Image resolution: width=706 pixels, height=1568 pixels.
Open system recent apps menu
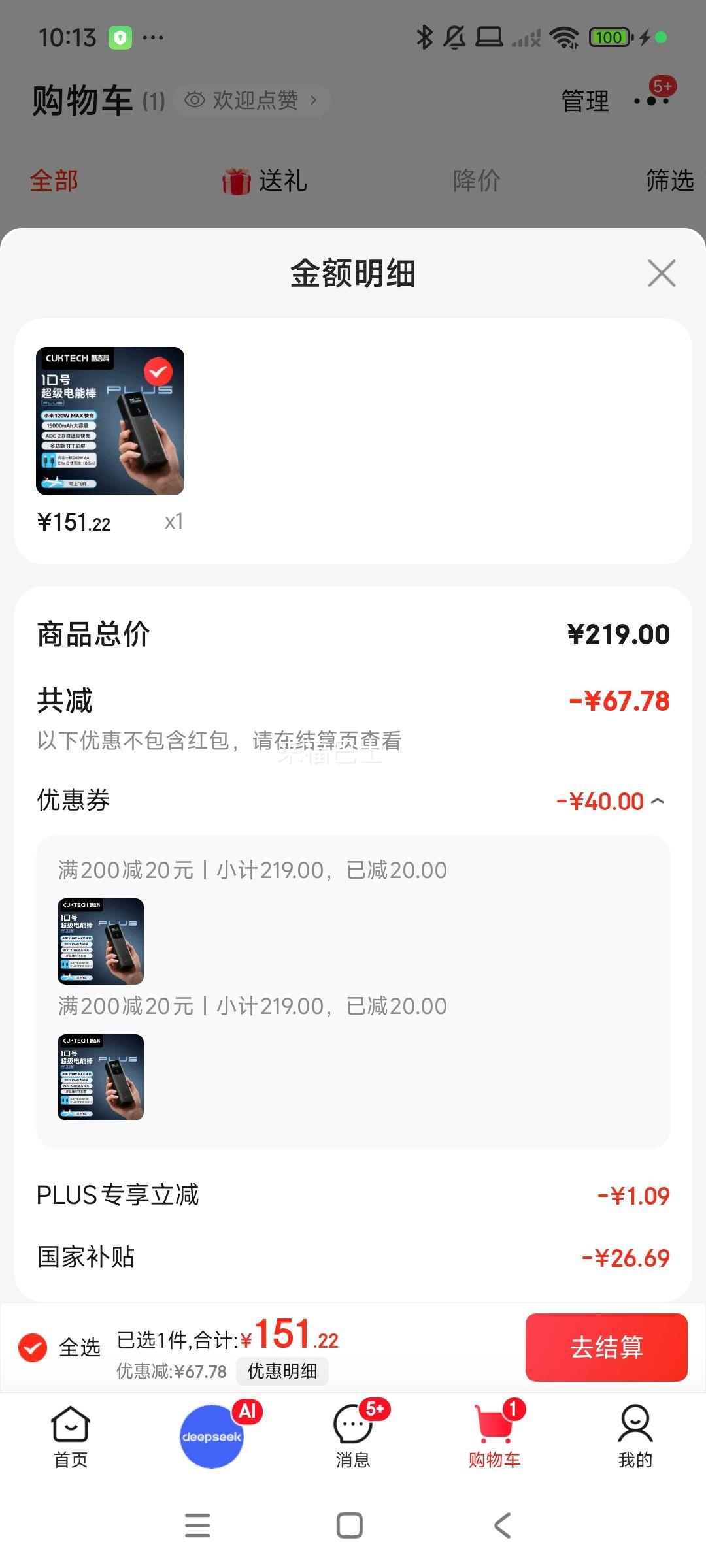tap(197, 1526)
